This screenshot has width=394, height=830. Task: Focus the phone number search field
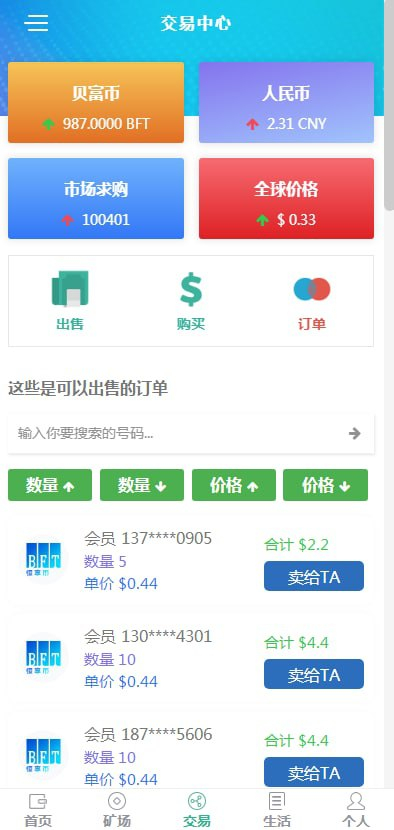coord(177,434)
